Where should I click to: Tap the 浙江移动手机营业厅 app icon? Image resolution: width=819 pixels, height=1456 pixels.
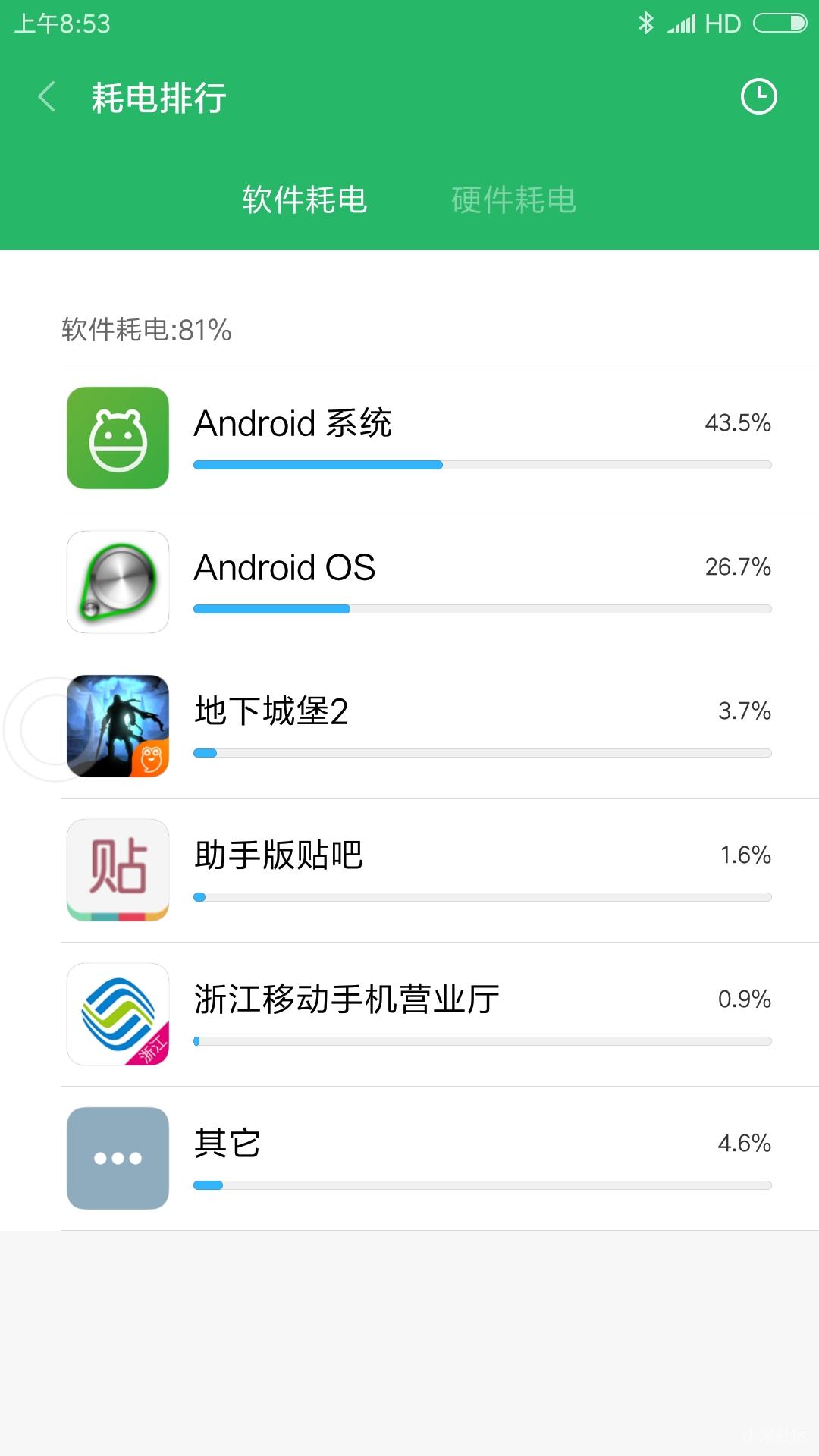(118, 1014)
